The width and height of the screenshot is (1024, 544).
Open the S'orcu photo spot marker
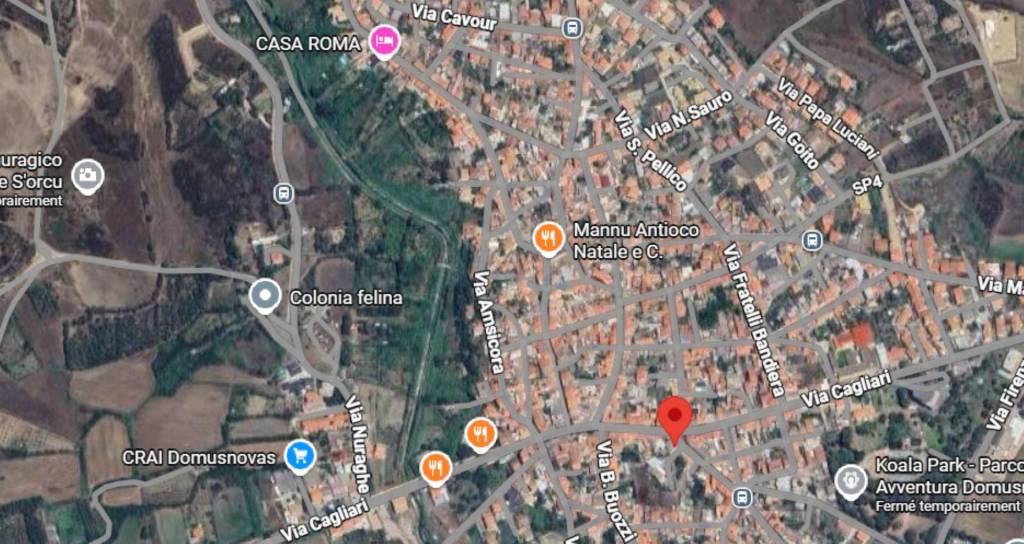click(88, 177)
